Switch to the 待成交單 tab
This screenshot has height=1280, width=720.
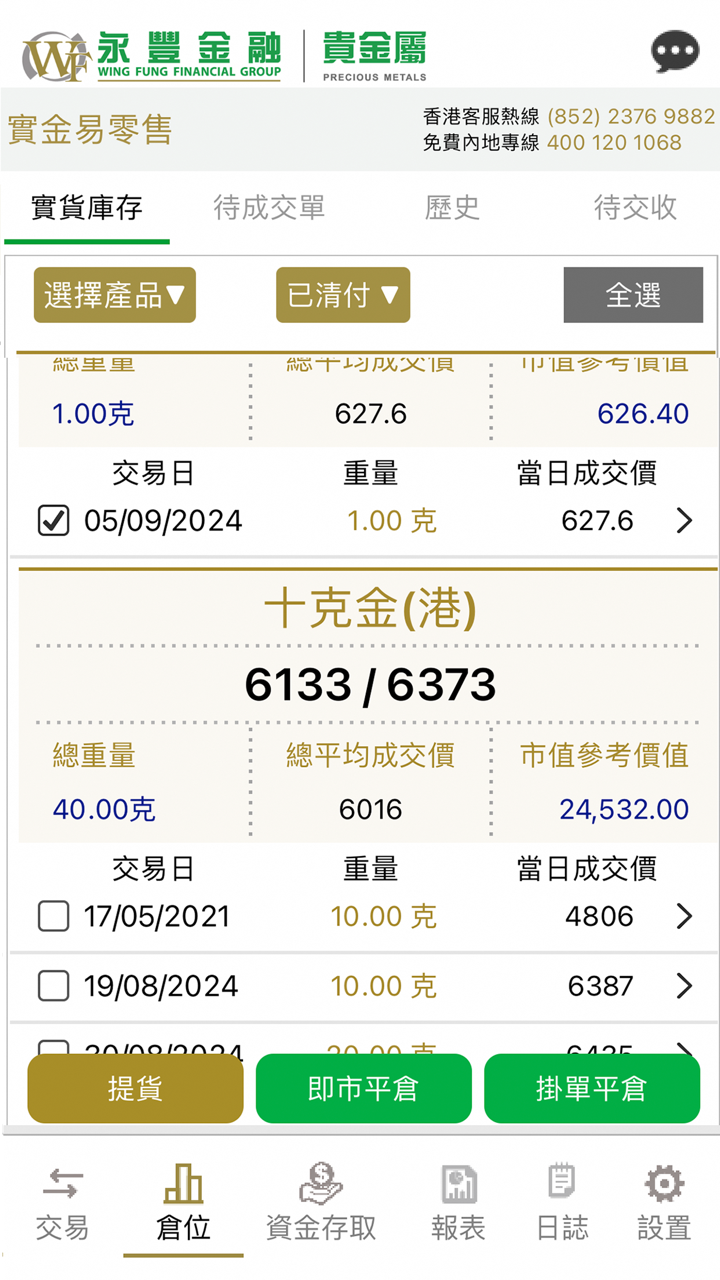269,208
